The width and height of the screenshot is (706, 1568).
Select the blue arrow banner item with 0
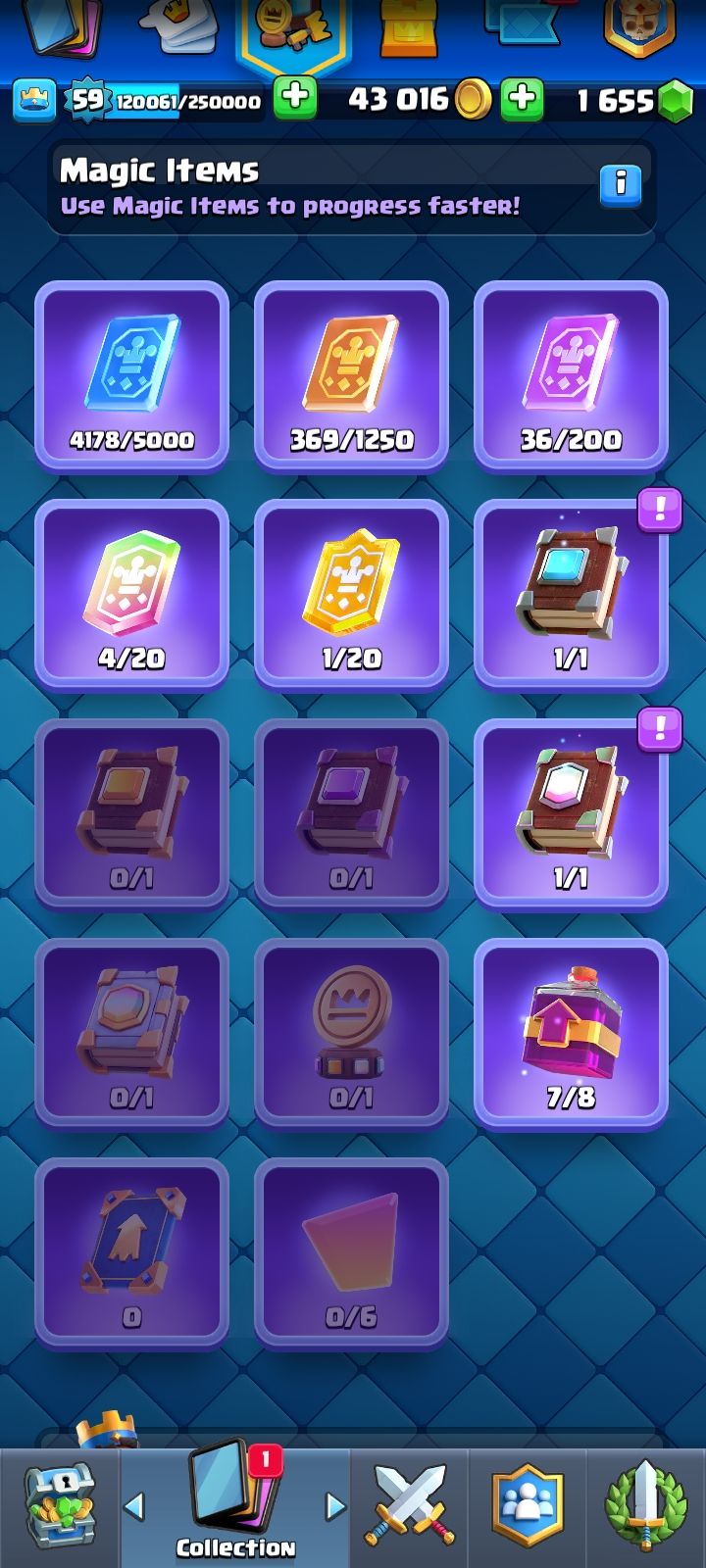pyautogui.click(x=131, y=1253)
